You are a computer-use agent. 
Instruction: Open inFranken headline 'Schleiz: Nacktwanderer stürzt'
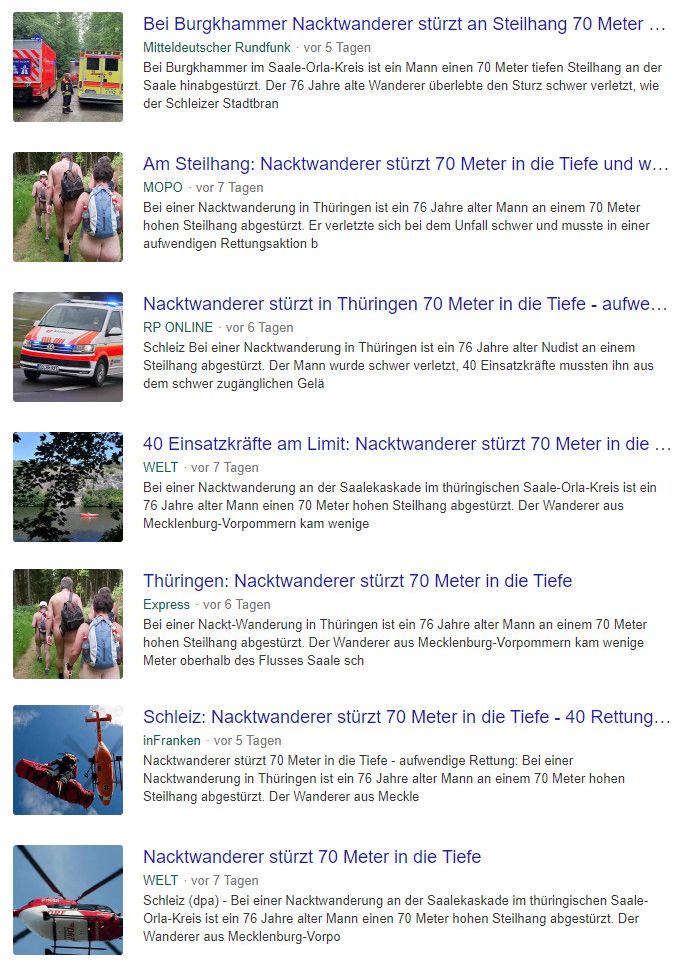pos(404,717)
